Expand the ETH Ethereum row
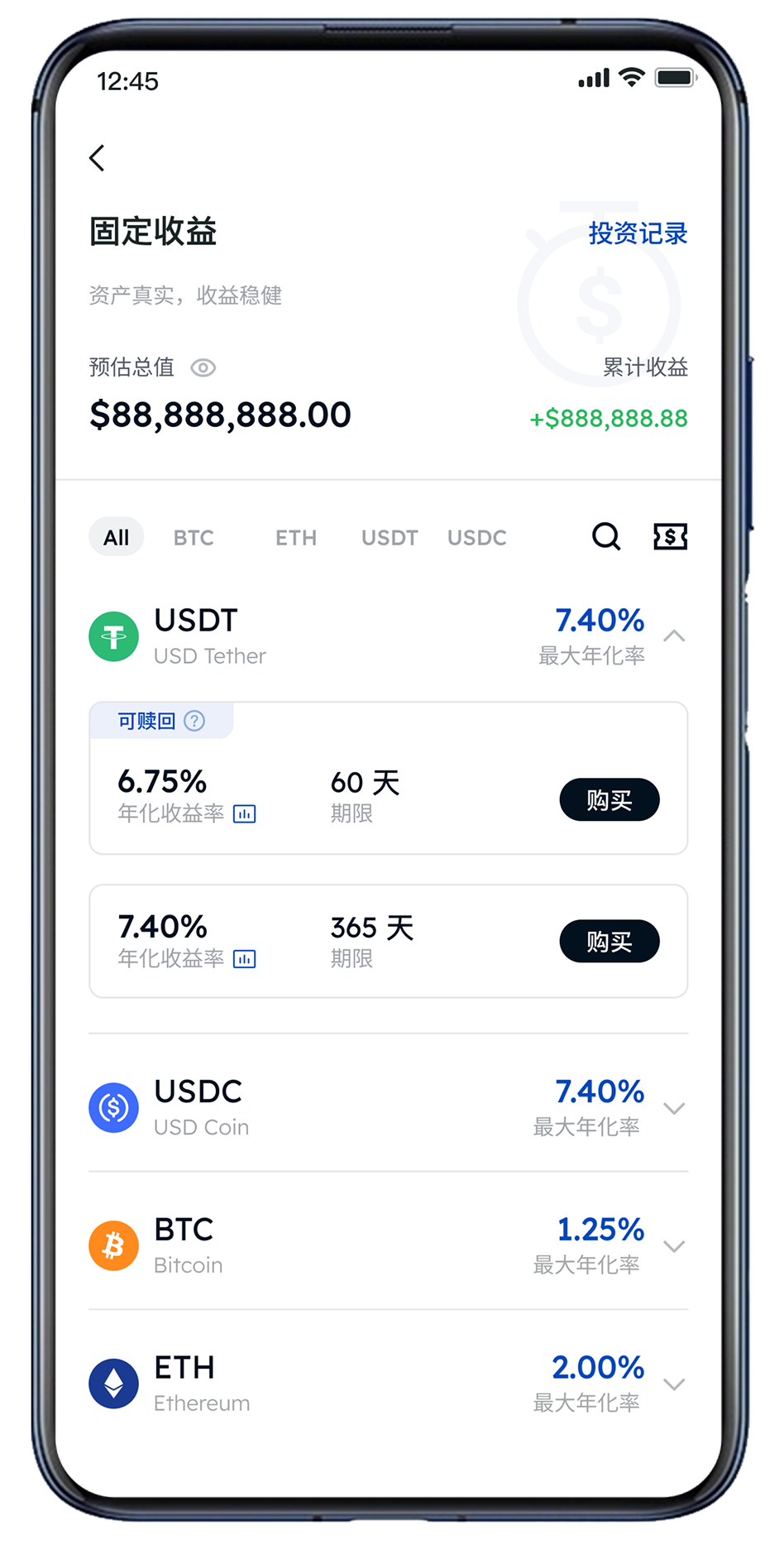Image resolution: width=784 pixels, height=1559 pixels. pos(674,1384)
